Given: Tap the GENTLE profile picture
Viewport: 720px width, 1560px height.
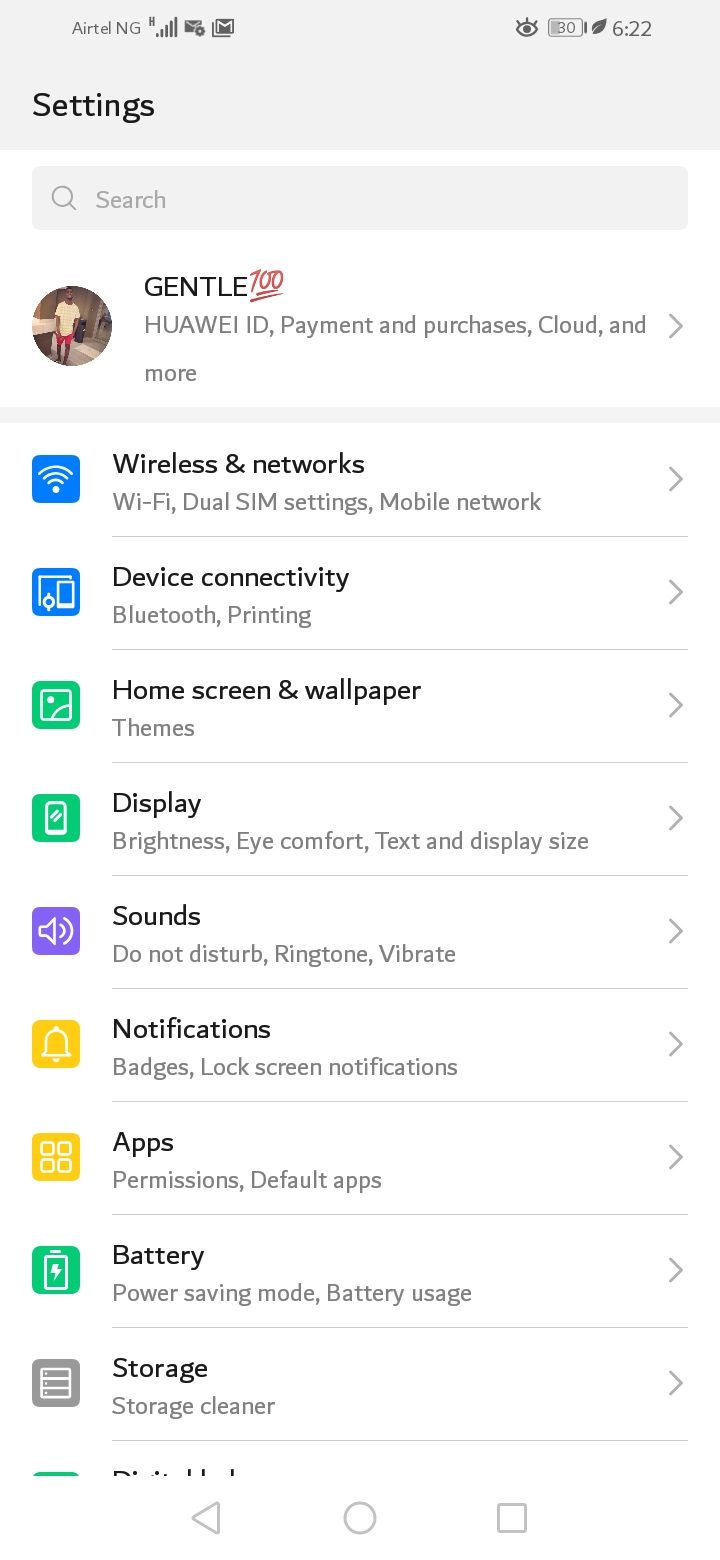Looking at the screenshot, I should click(71, 326).
